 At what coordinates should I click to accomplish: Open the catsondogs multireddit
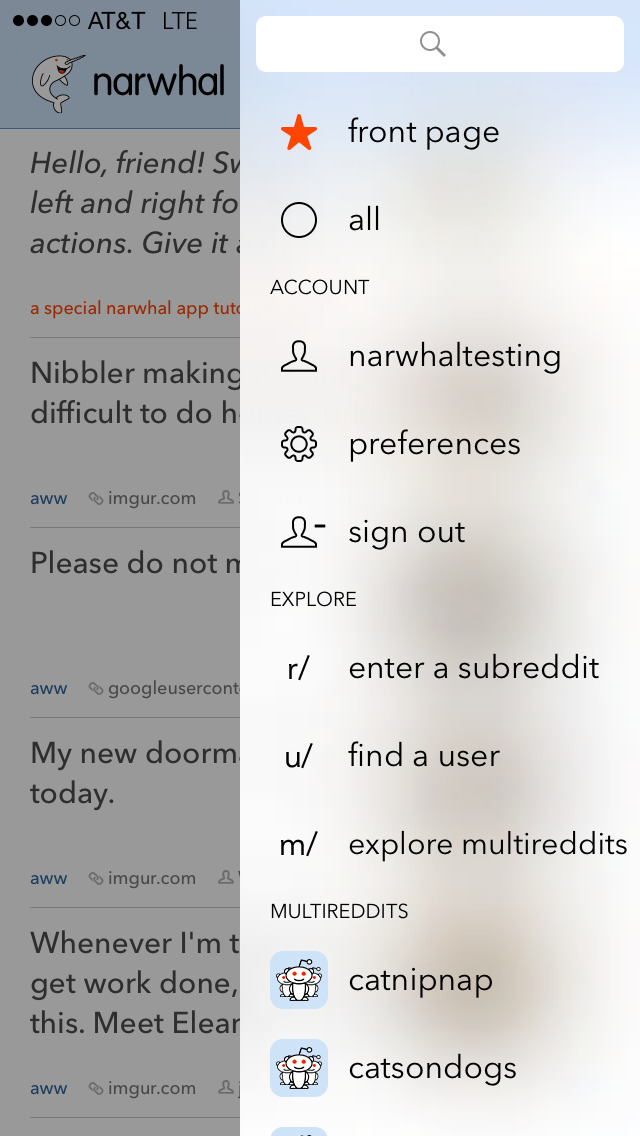click(439, 1068)
